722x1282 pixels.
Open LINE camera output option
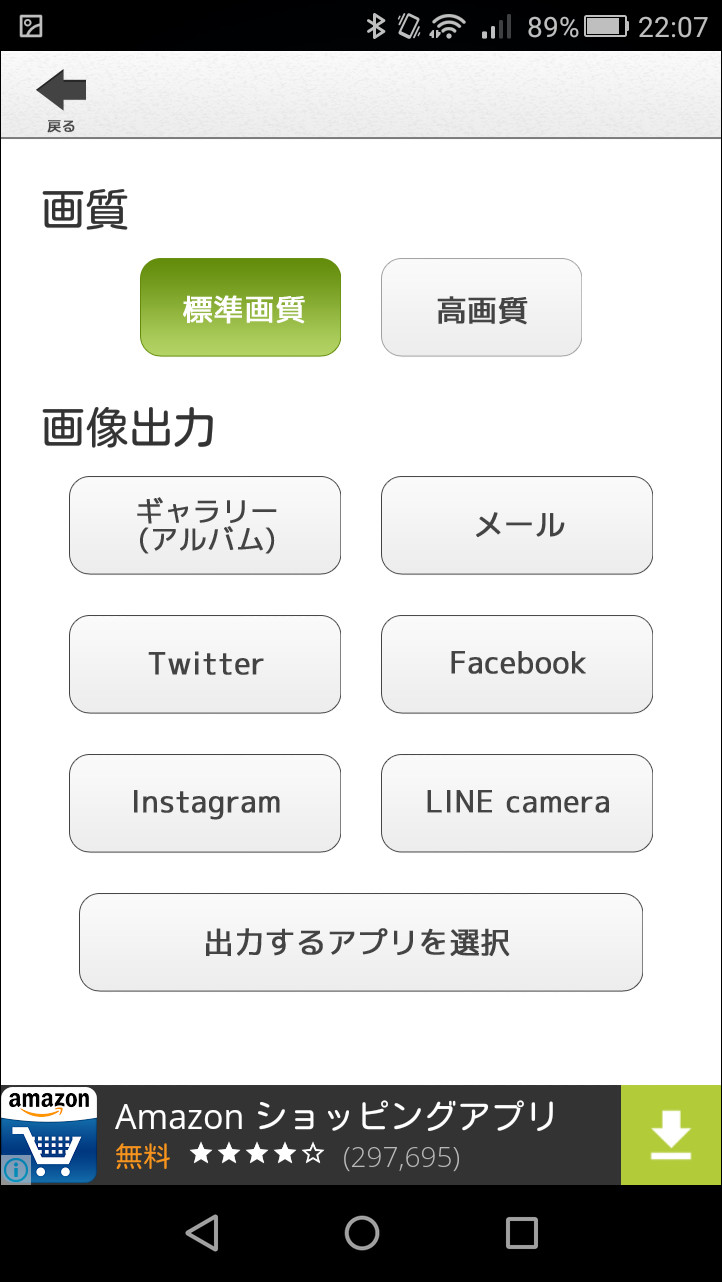pyautogui.click(x=516, y=803)
